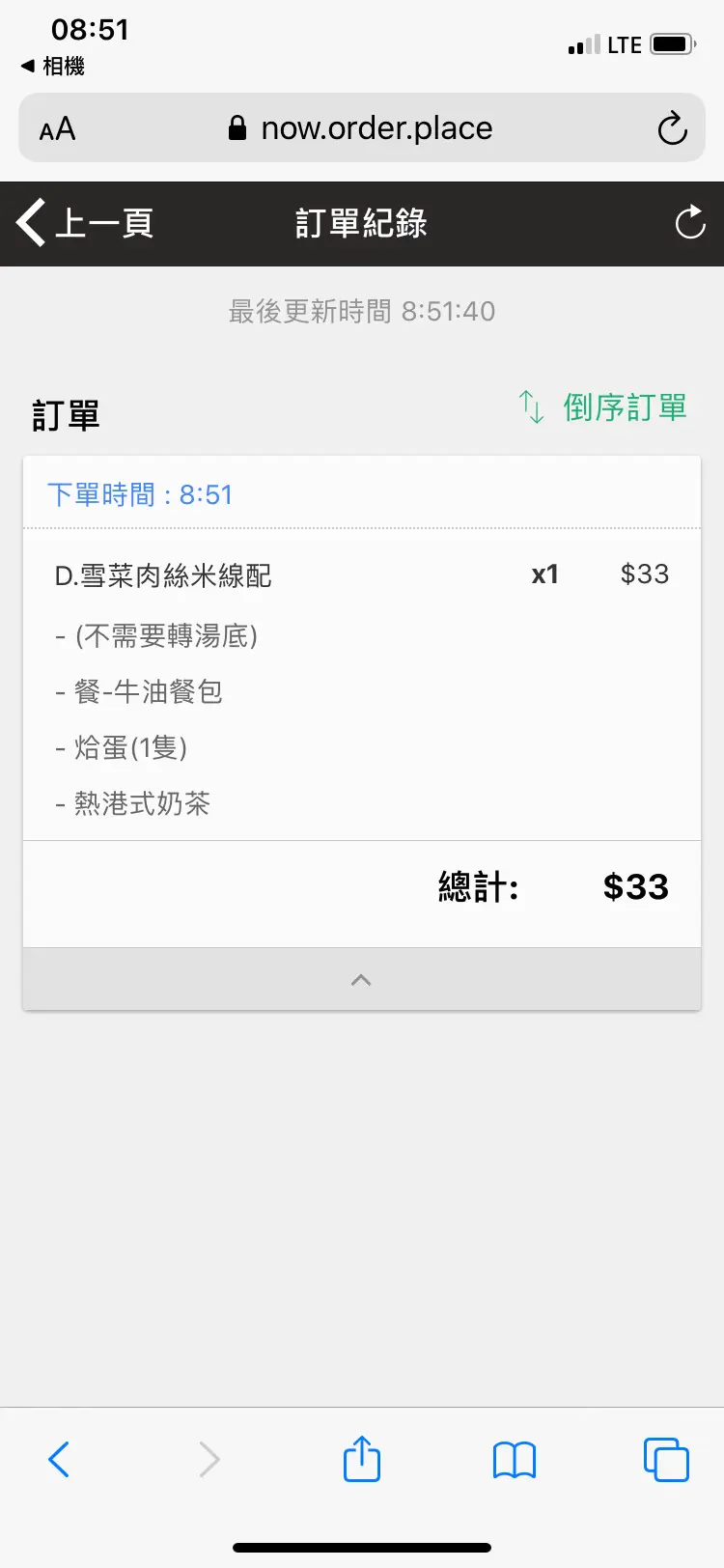
Task: Collapse the order card with the chevron
Action: pos(361,980)
